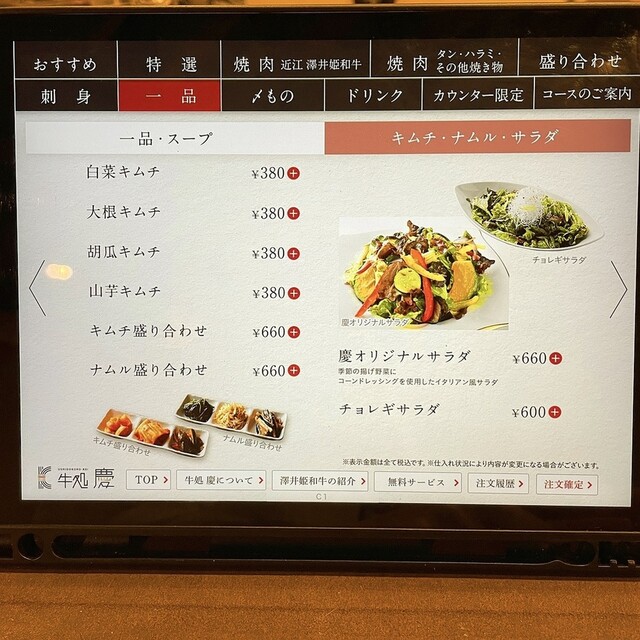The height and width of the screenshot is (640, 640).
Task: Select the 刺身 tab
Action: 66,97
